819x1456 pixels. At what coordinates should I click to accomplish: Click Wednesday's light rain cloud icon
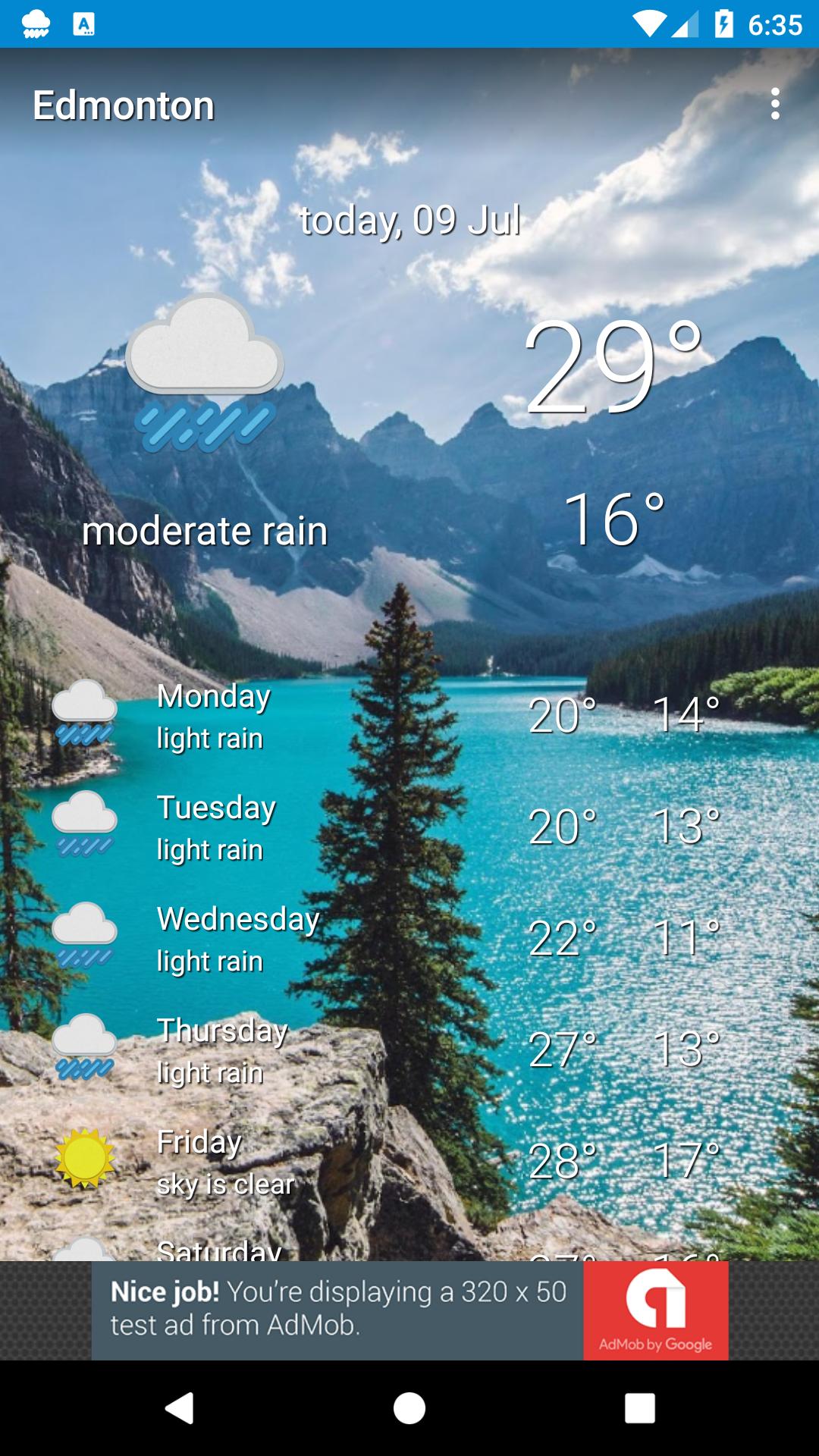coord(83,937)
